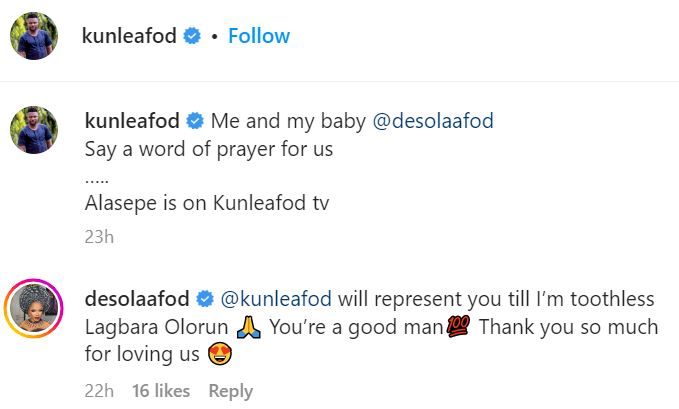
Task: Reply to desolaafod's comment
Action: 230,391
